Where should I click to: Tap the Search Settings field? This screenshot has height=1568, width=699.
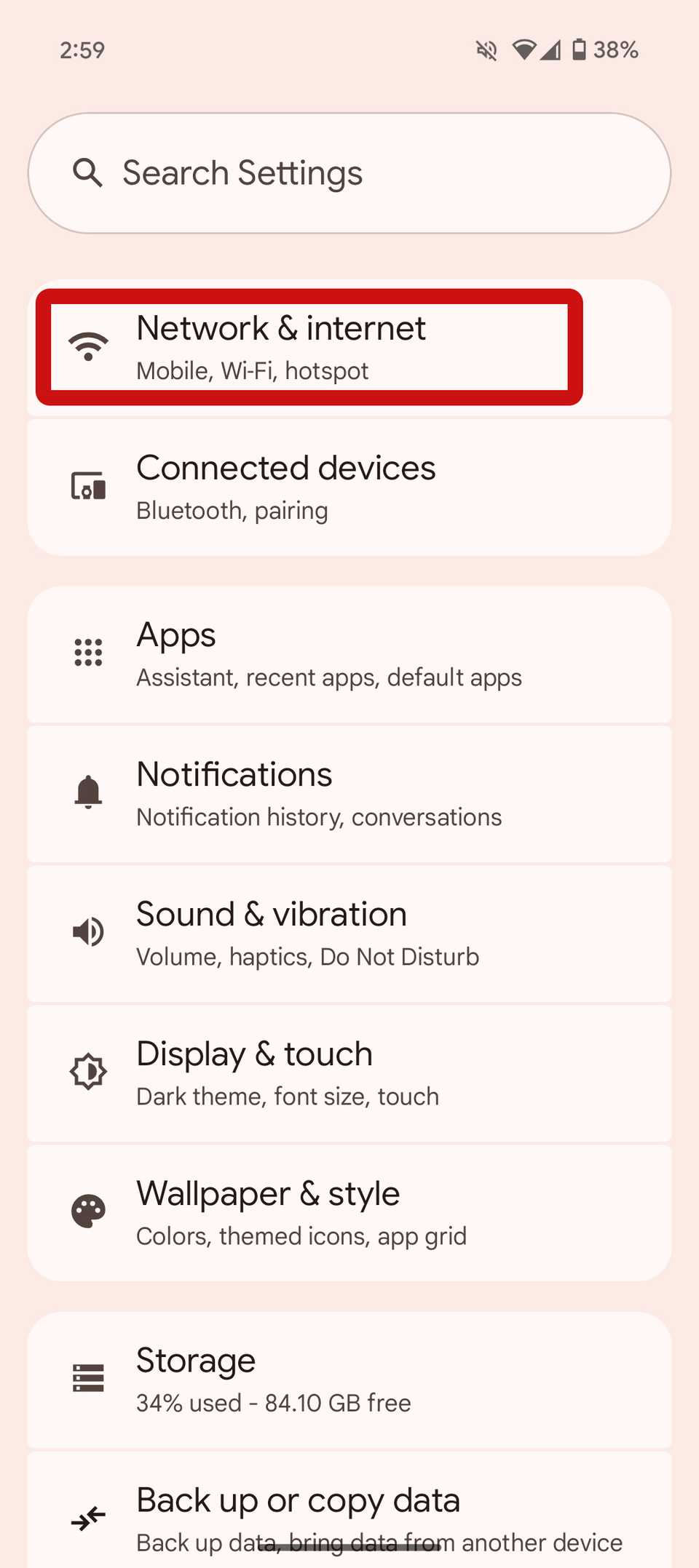349,173
